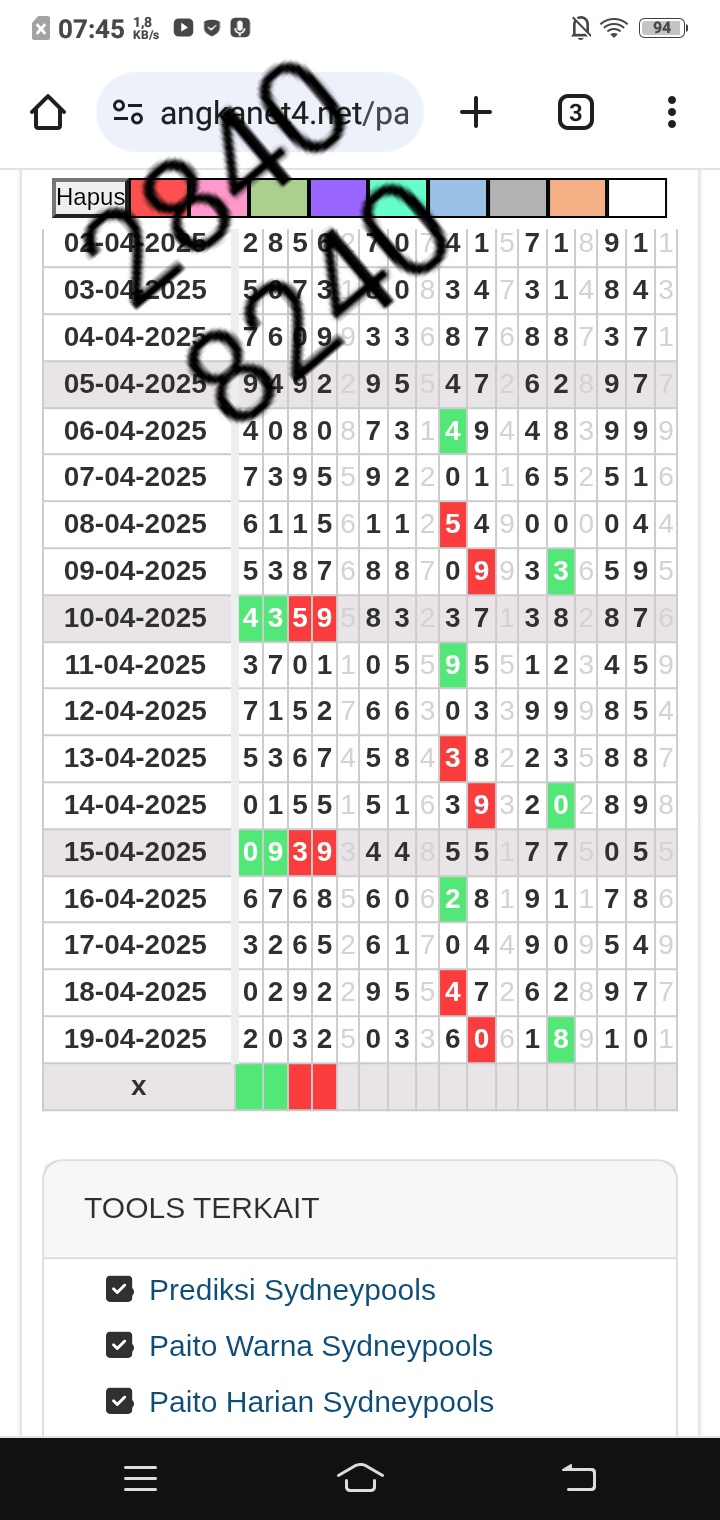Open the browser overflow menu
The height and width of the screenshot is (1520, 720).
coord(671,113)
